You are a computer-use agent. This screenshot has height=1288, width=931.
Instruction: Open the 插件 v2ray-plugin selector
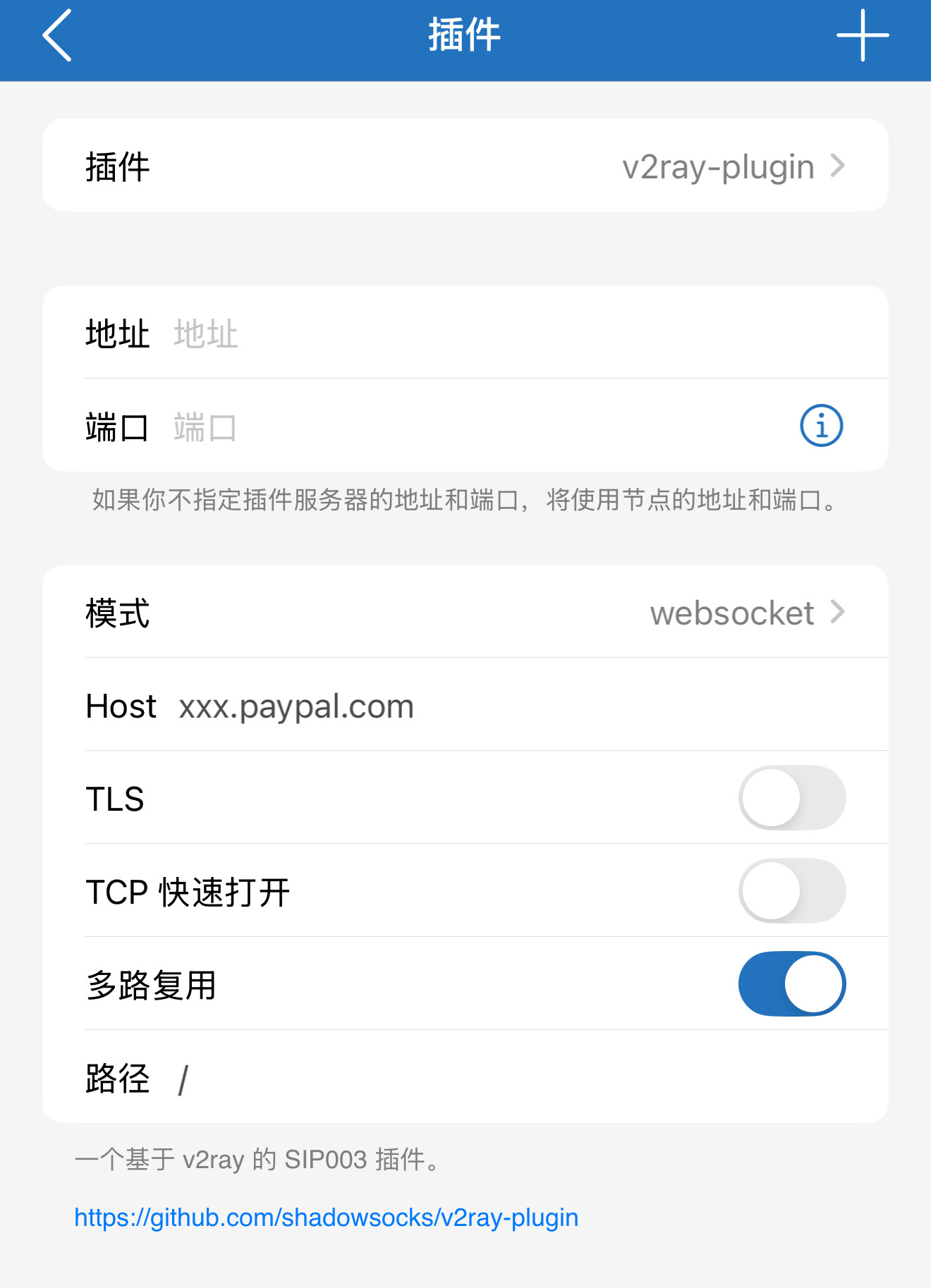point(465,166)
